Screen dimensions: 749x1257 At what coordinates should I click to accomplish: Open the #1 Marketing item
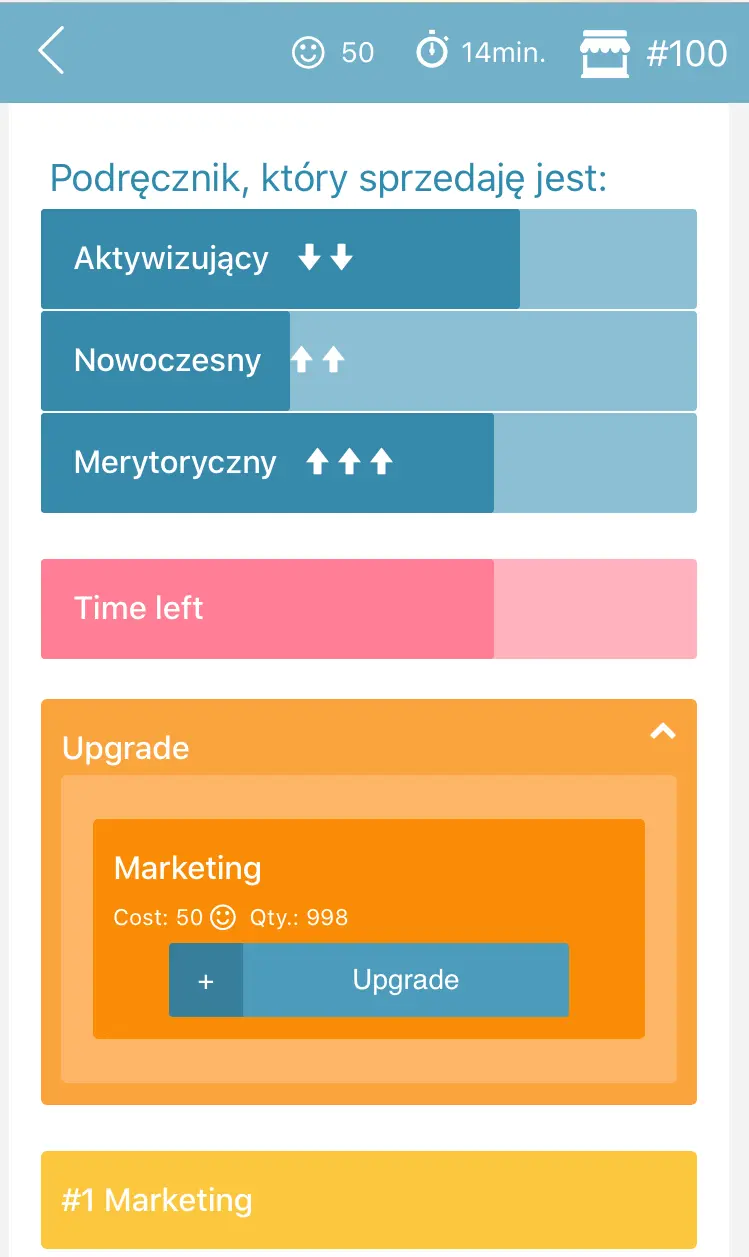368,1200
